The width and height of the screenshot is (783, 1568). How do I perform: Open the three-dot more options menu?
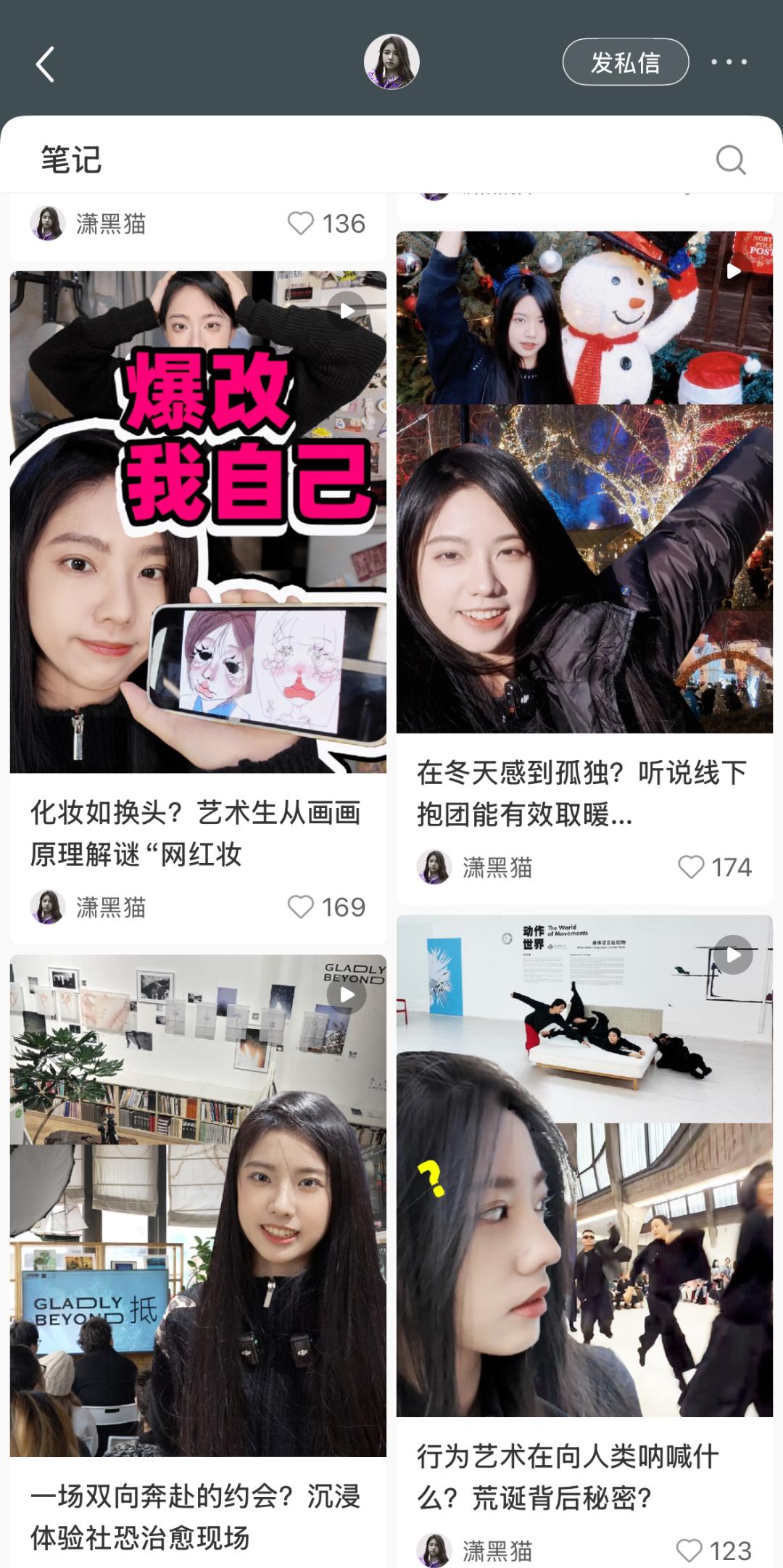pyautogui.click(x=729, y=62)
